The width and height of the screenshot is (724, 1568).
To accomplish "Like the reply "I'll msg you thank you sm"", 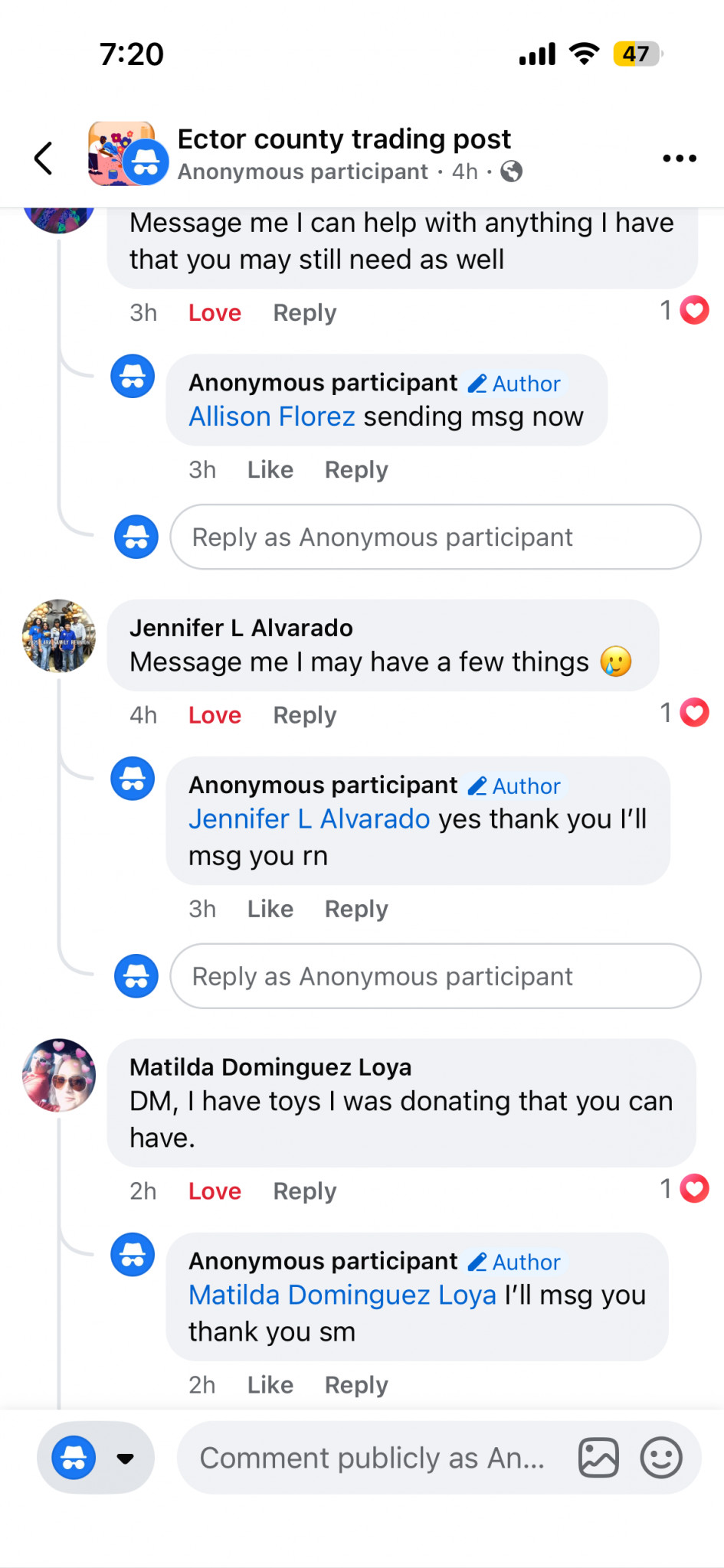I will [x=270, y=1386].
